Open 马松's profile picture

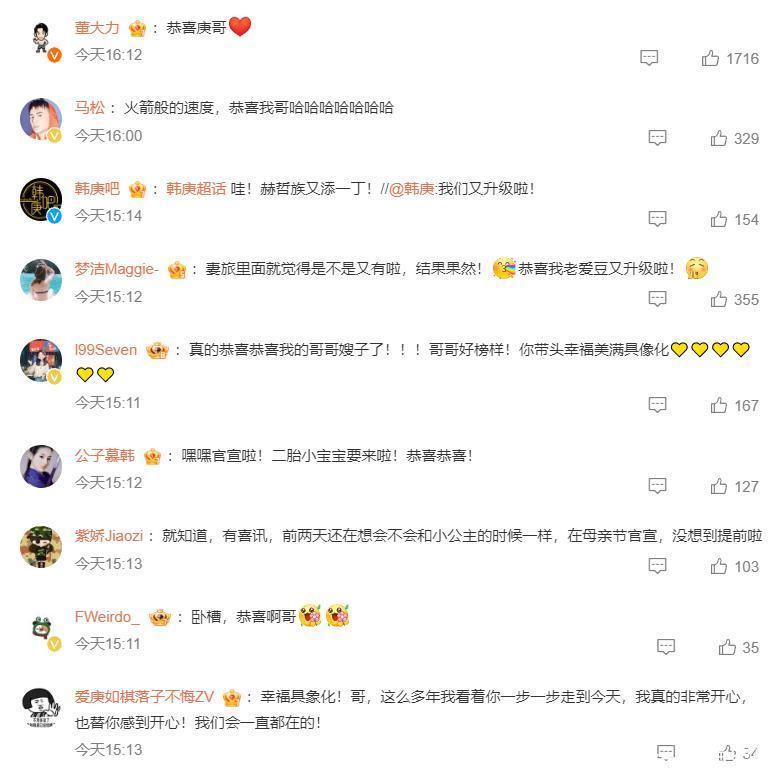41,121
